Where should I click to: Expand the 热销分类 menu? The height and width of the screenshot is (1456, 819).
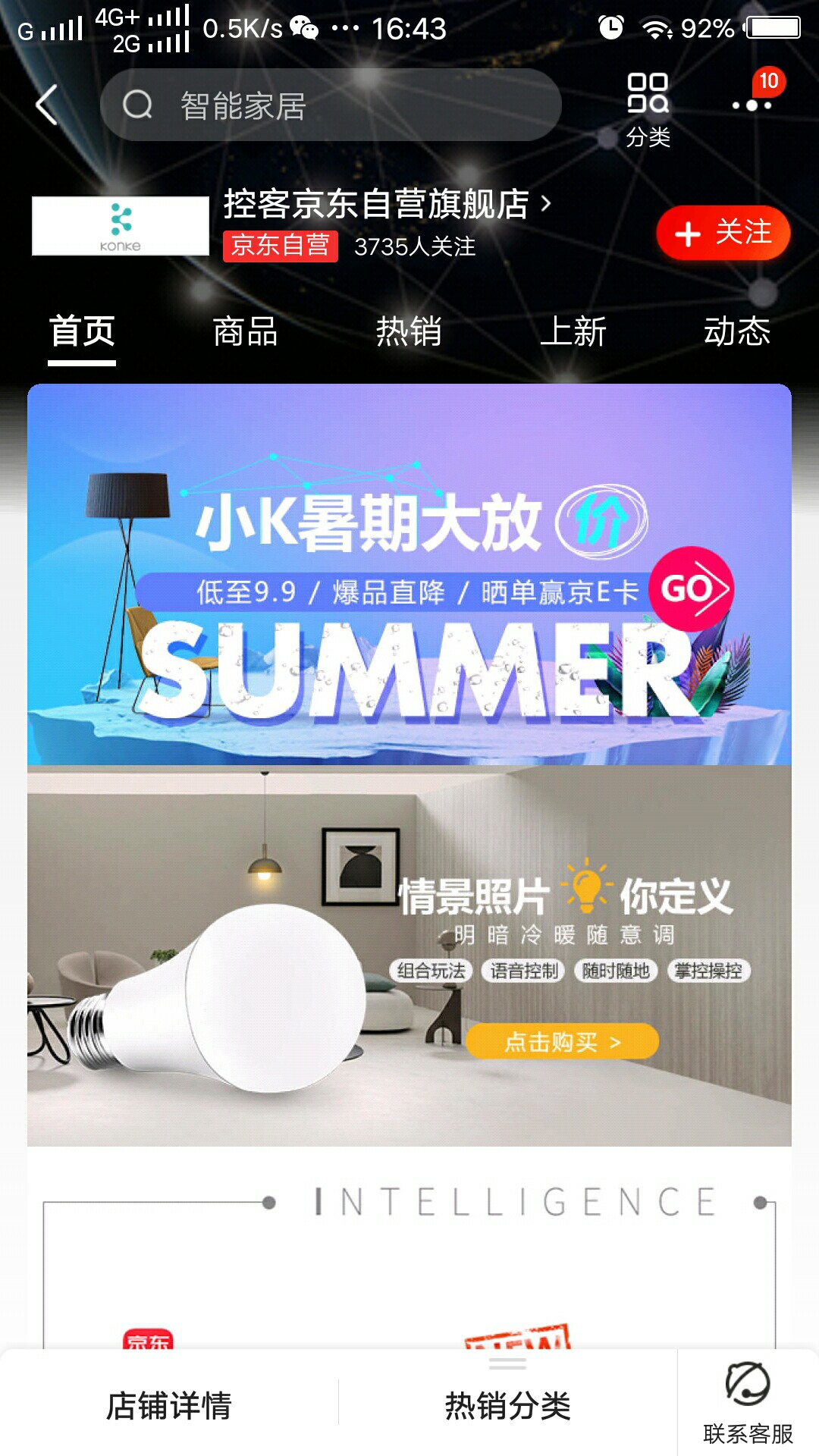[x=507, y=1405]
